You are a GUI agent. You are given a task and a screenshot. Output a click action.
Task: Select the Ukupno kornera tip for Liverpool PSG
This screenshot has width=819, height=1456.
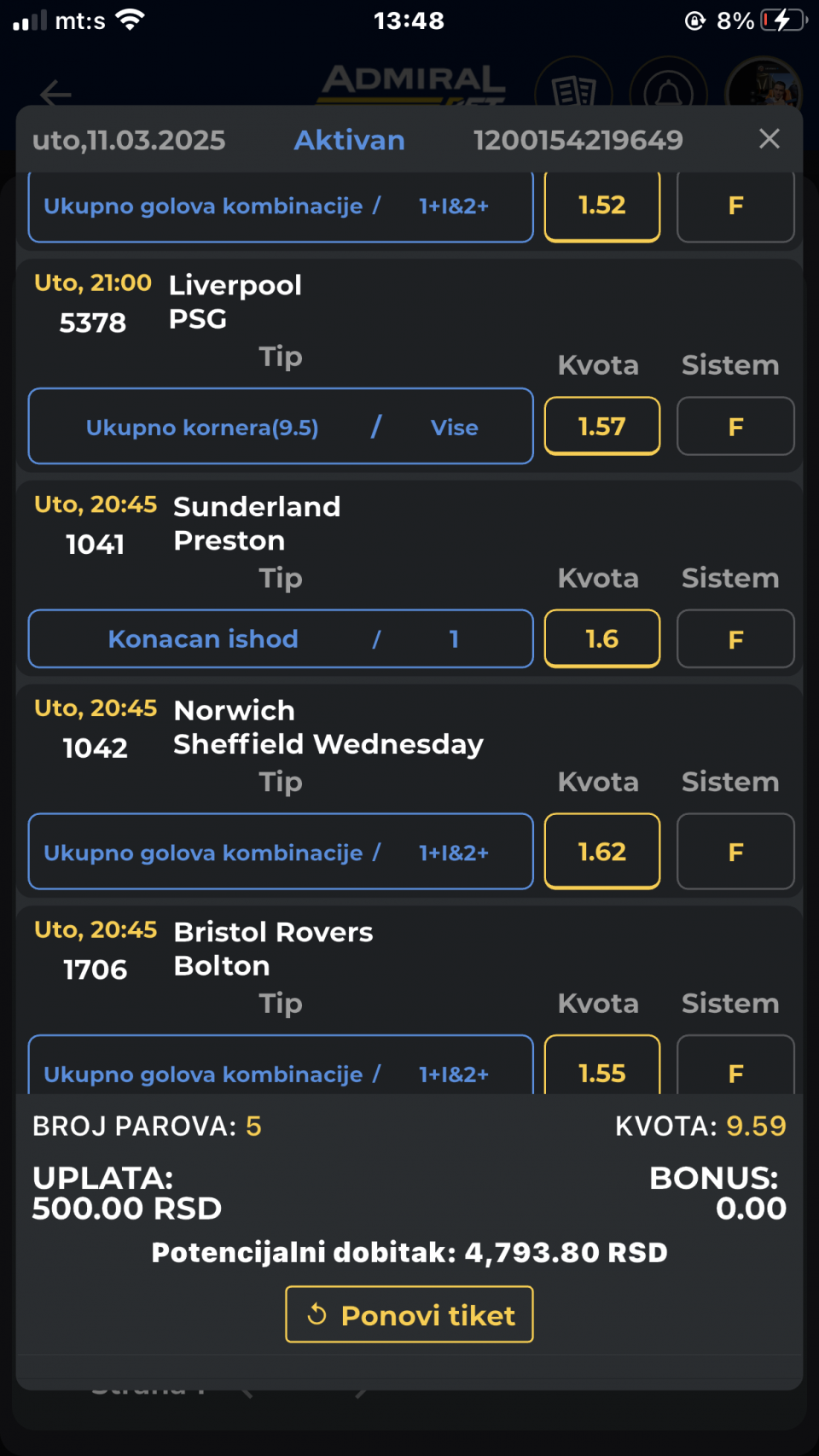pyautogui.click(x=281, y=427)
